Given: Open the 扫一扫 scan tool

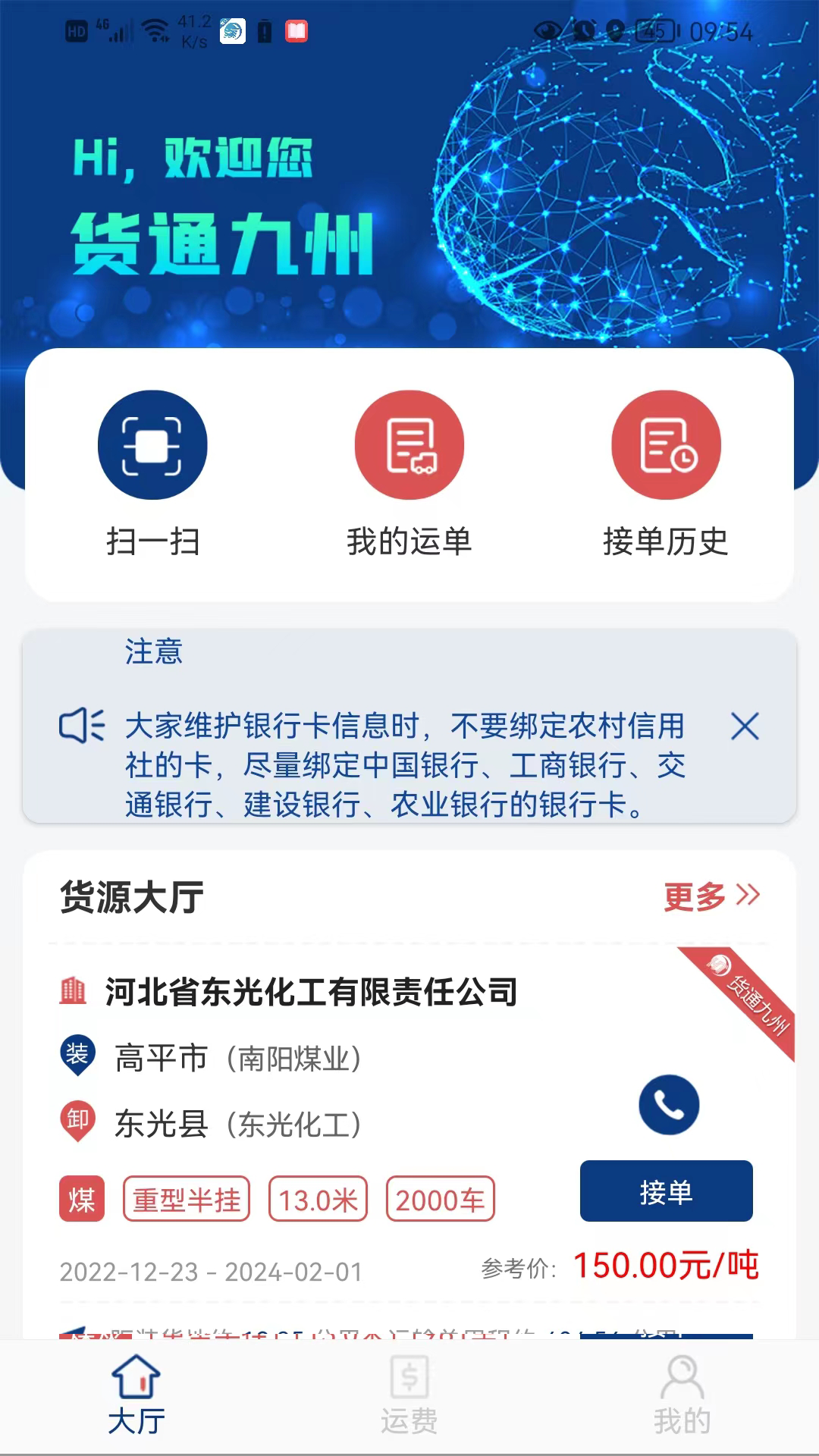Looking at the screenshot, I should [x=152, y=446].
